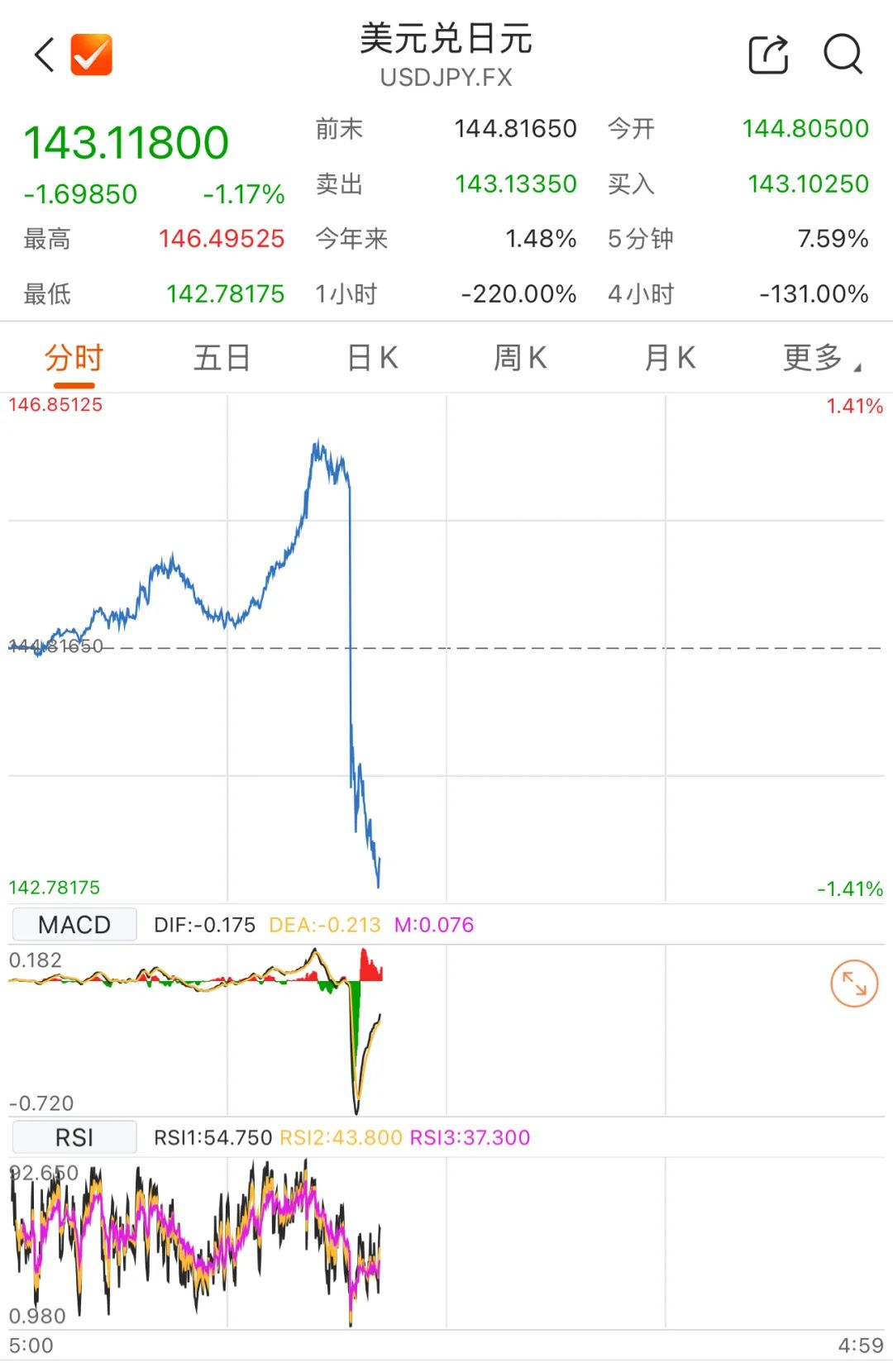Expand the chart to full screen
The width and height of the screenshot is (893, 1372).
coord(854,984)
